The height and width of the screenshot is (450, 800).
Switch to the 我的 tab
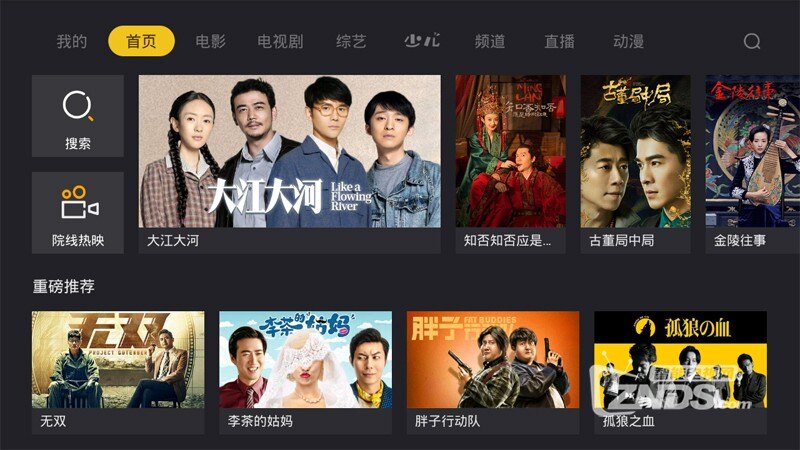click(x=72, y=42)
